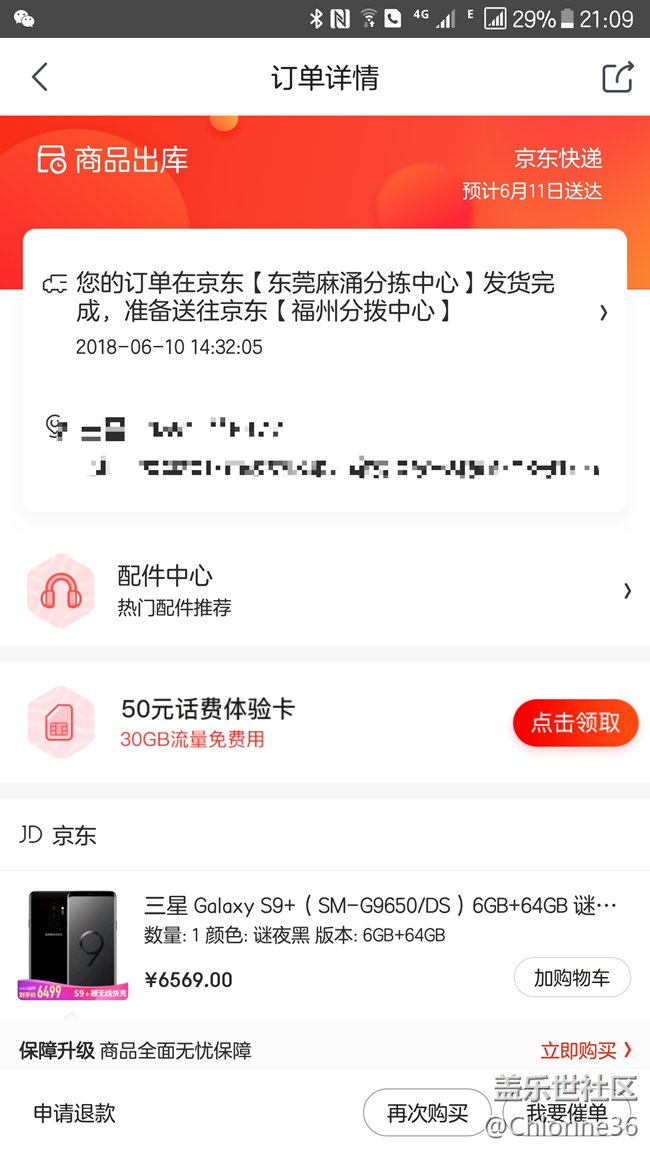The height and width of the screenshot is (1156, 650).
Task: Tap 点击领取 to claim the card
Action: tap(575, 723)
